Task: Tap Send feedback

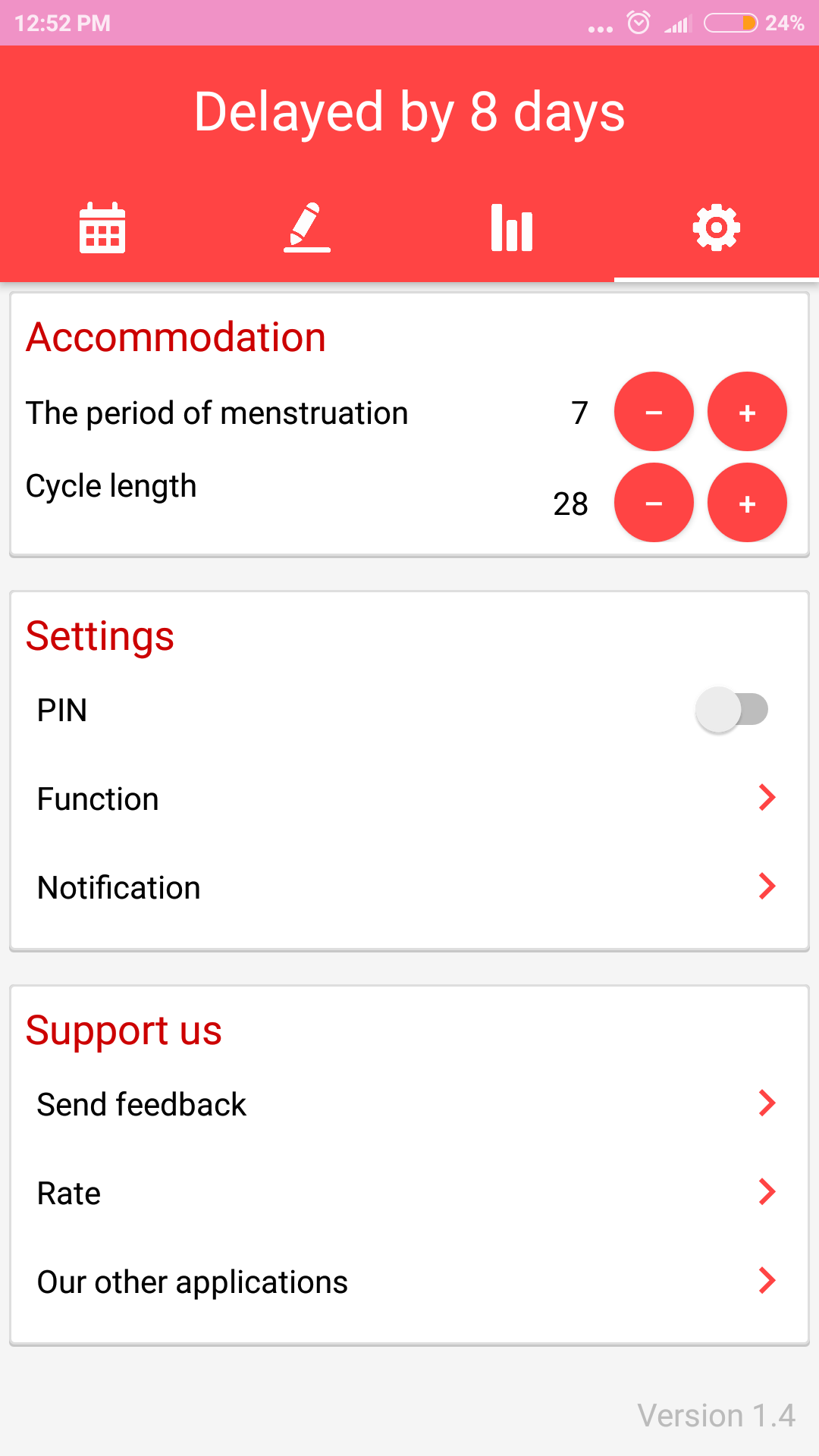Action: 409,1104
